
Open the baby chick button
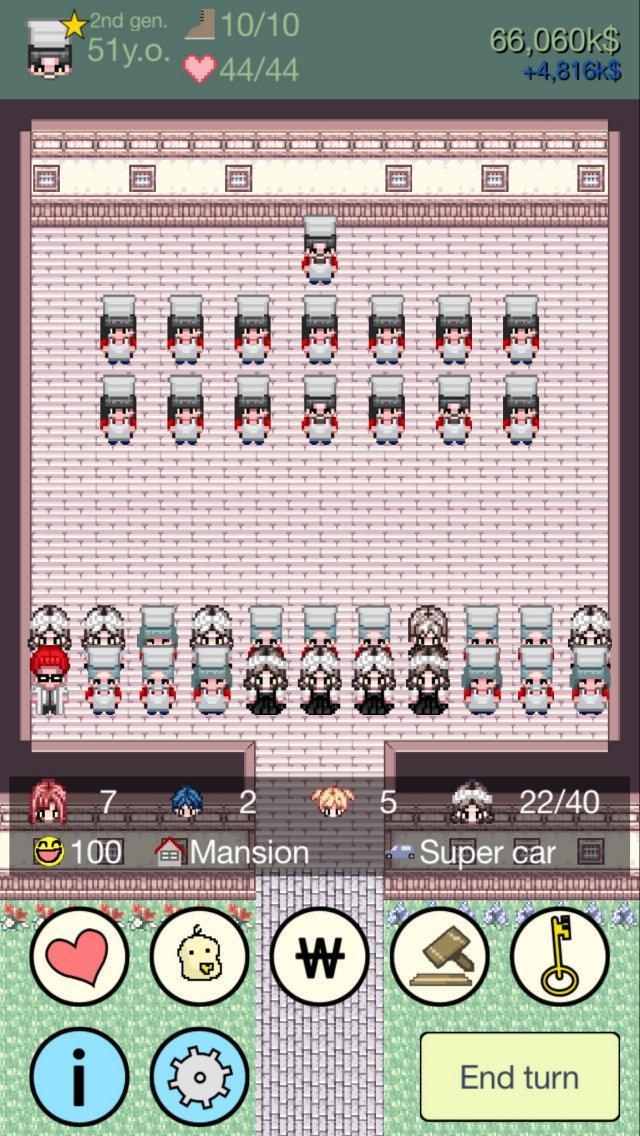pos(200,956)
